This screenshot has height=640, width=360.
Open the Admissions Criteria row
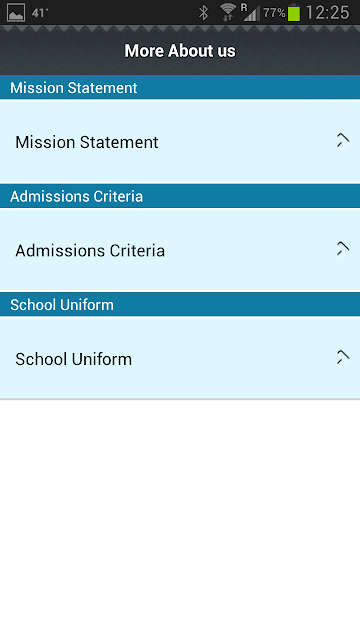[x=180, y=250]
